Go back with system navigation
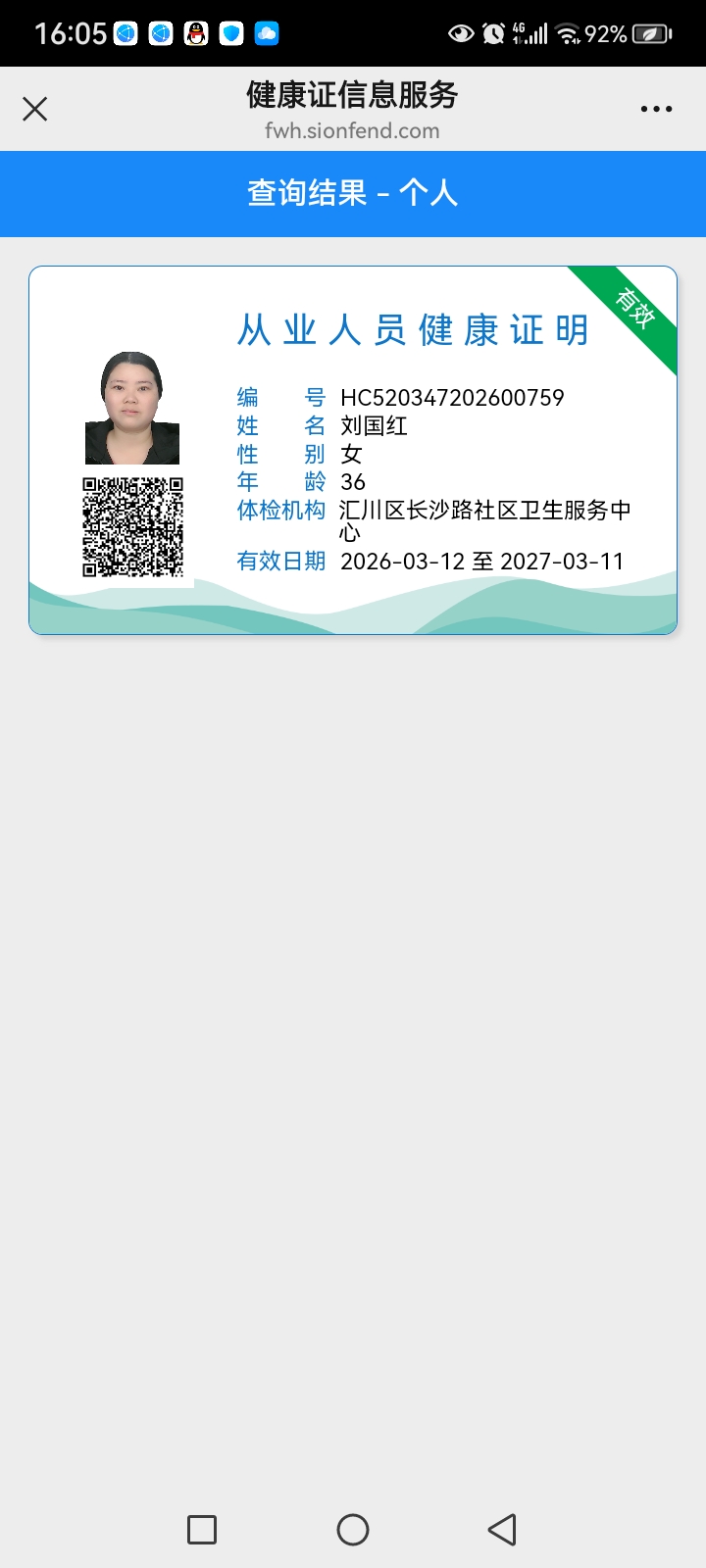This screenshot has height=1568, width=706. point(502,1530)
